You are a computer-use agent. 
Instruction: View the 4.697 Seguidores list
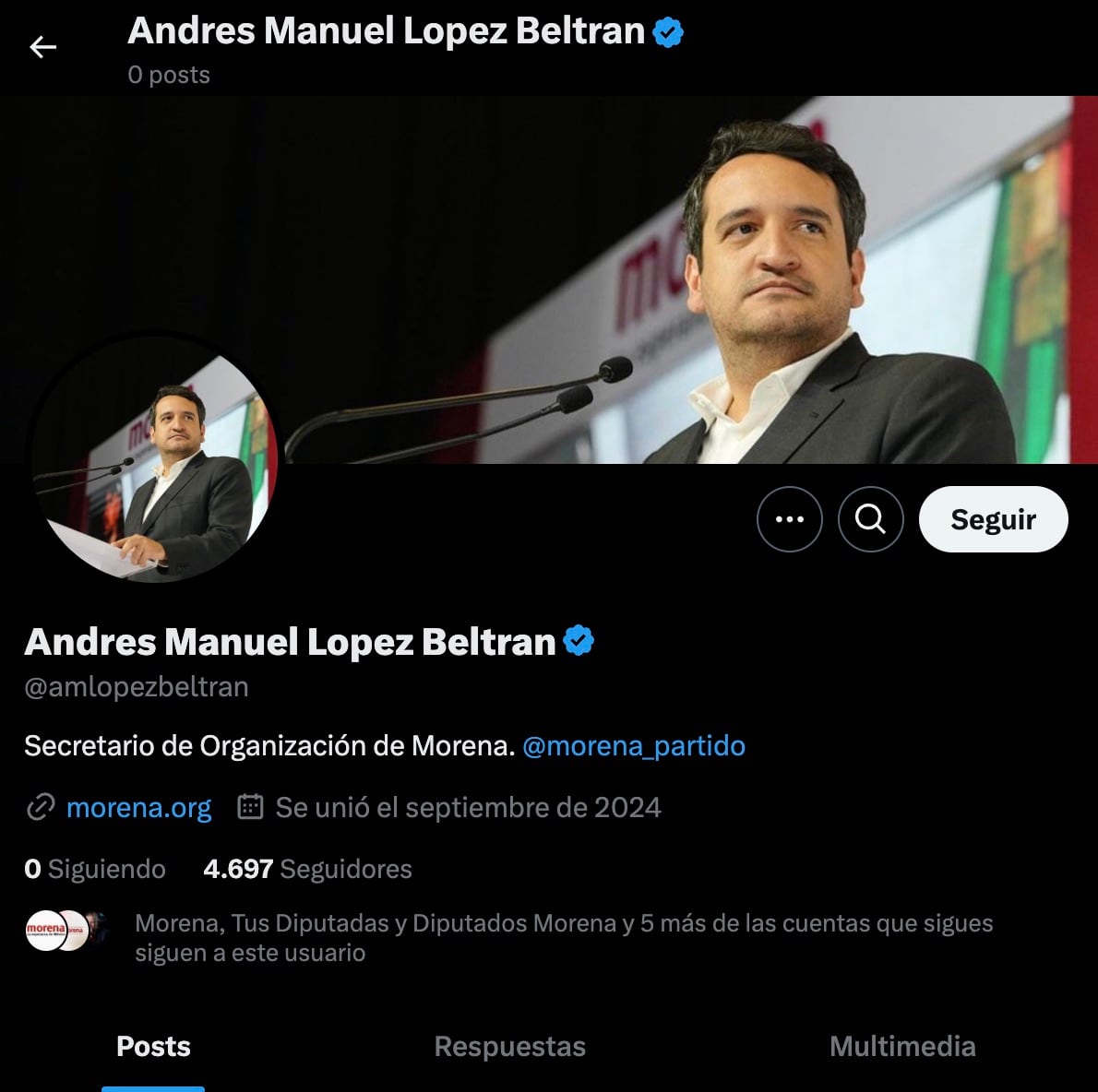[x=307, y=869]
